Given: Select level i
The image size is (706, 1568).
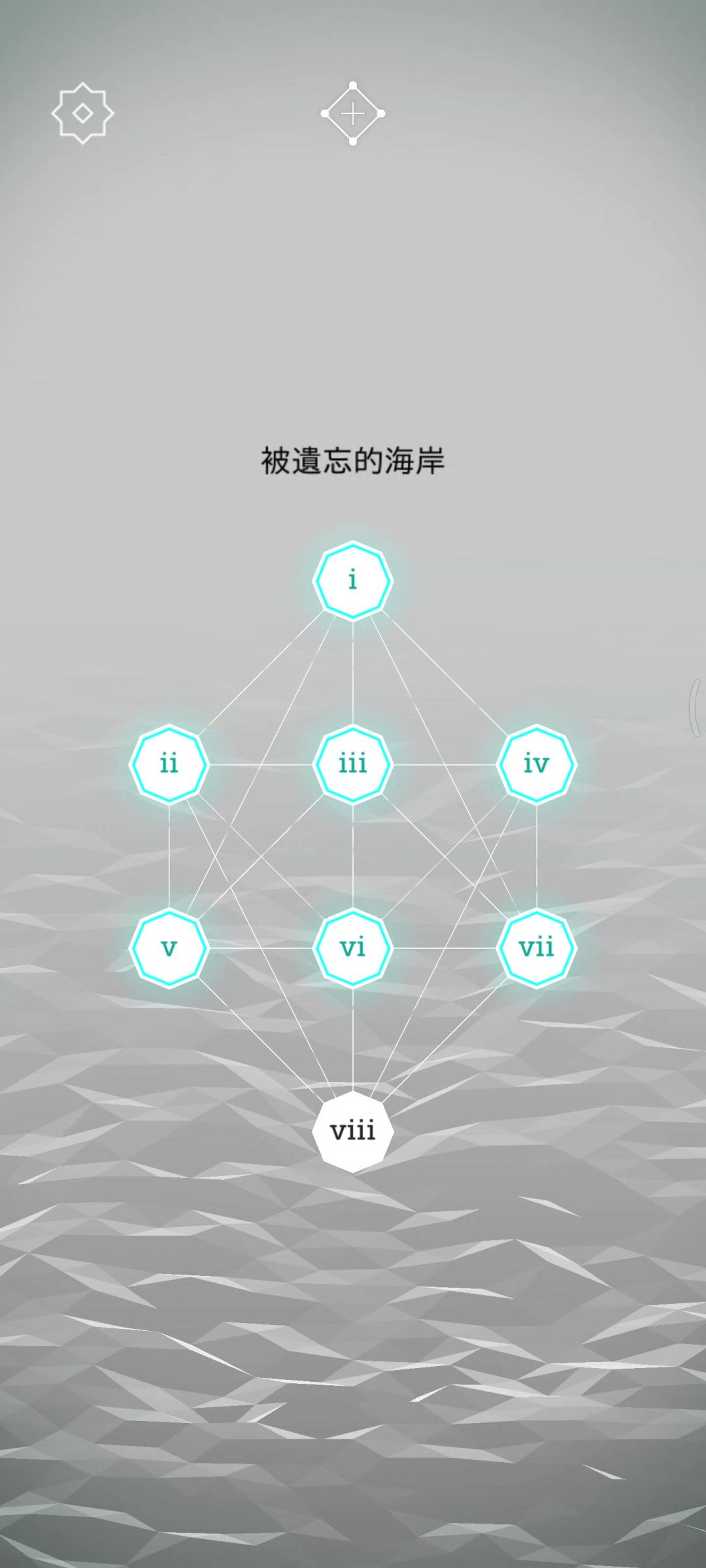Looking at the screenshot, I should (353, 580).
